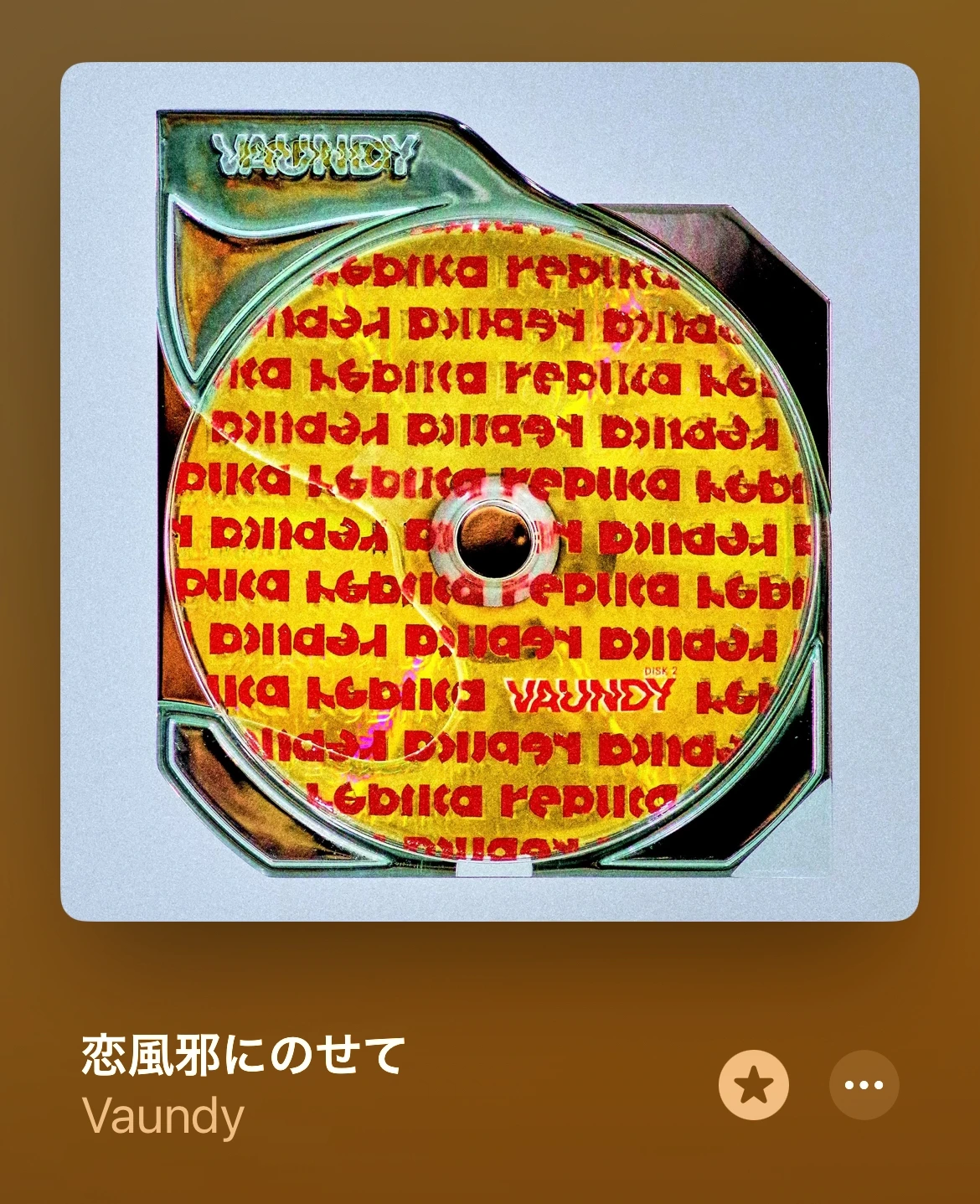Open the three-dot more options menu
This screenshot has height=1204, width=980.
point(864,1085)
